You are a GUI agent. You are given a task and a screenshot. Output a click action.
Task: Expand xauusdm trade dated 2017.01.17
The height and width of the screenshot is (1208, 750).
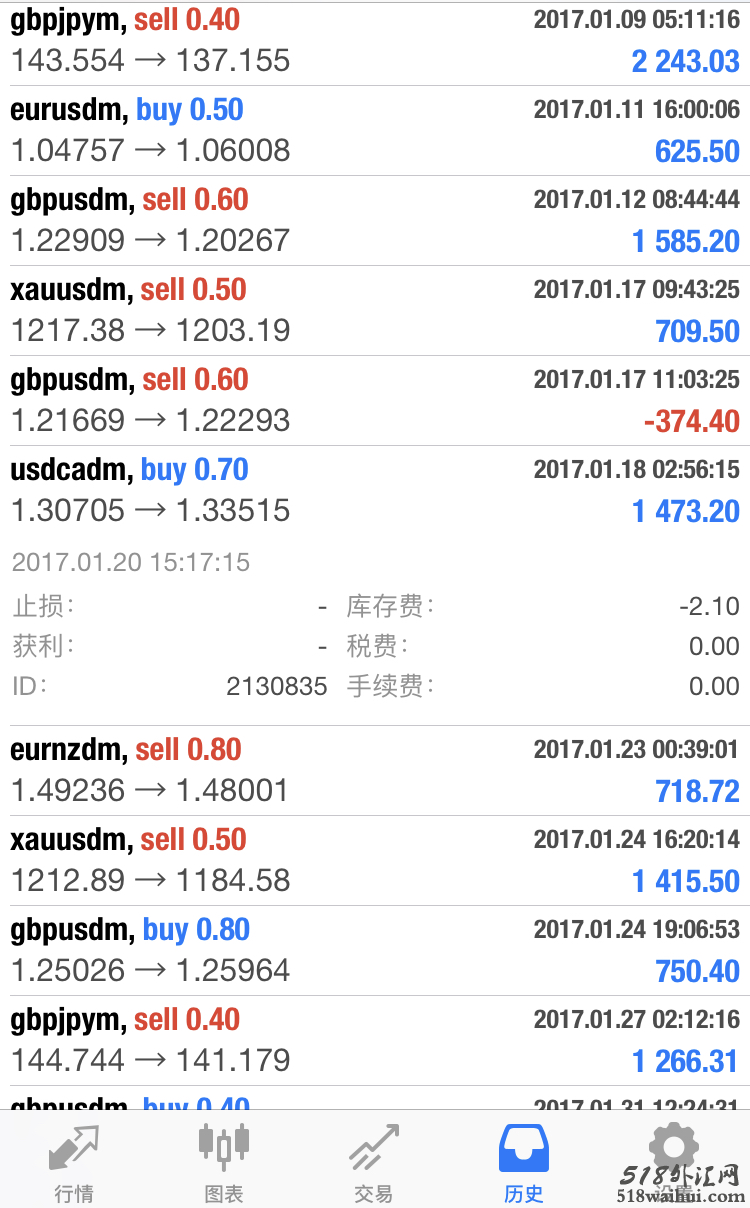pyautogui.click(x=375, y=311)
